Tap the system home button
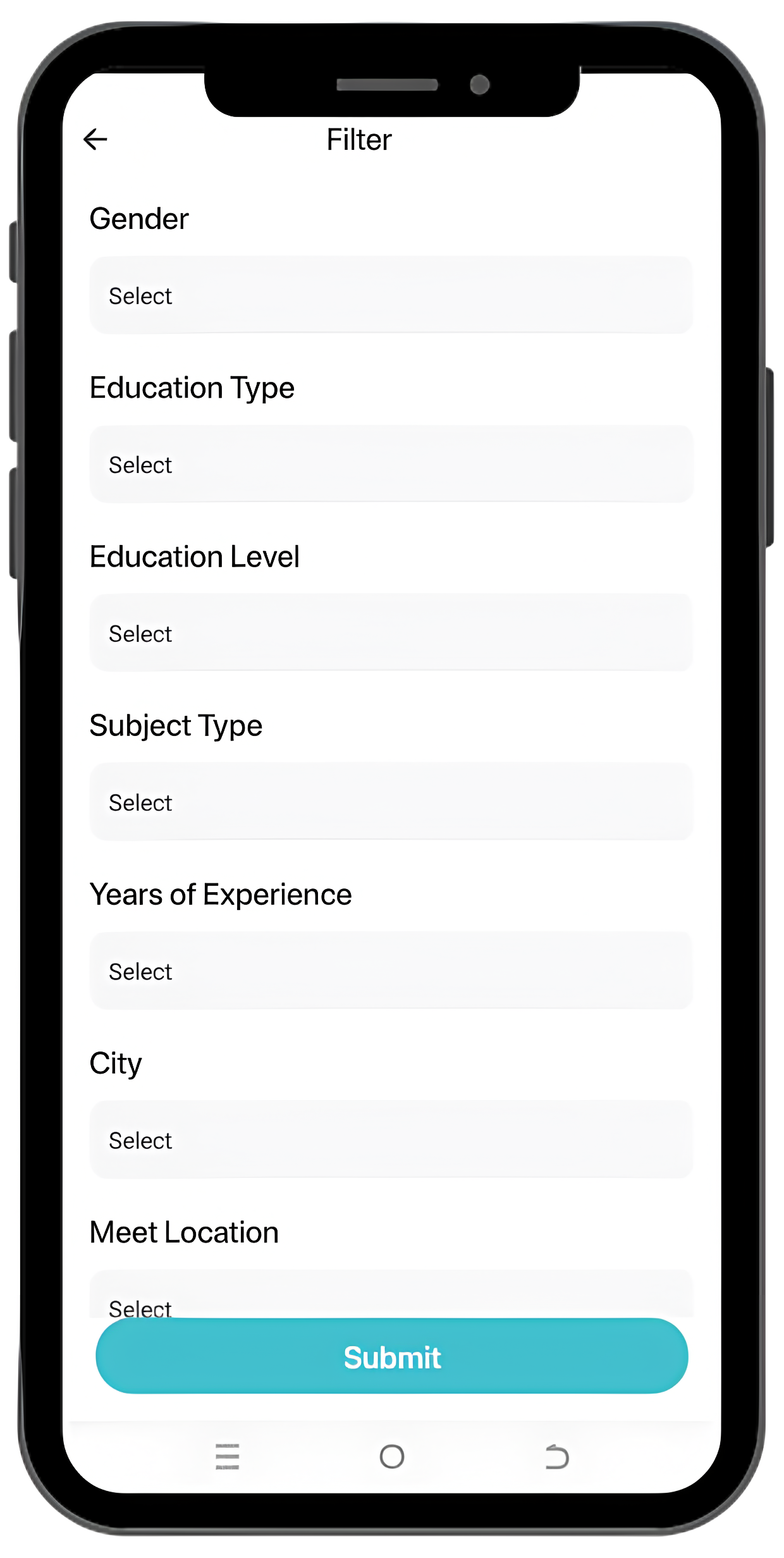The width and height of the screenshot is (784, 1558). 391,1456
